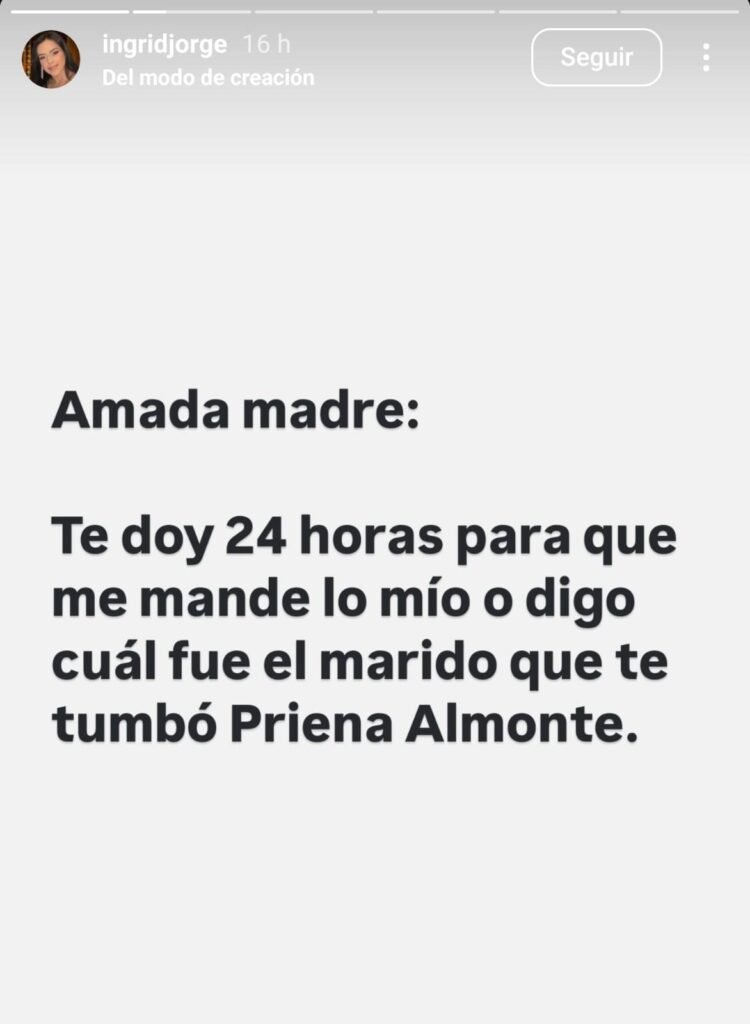Tap the Seguir button to follow
Viewport: 750px width, 1024px height.
click(x=596, y=57)
